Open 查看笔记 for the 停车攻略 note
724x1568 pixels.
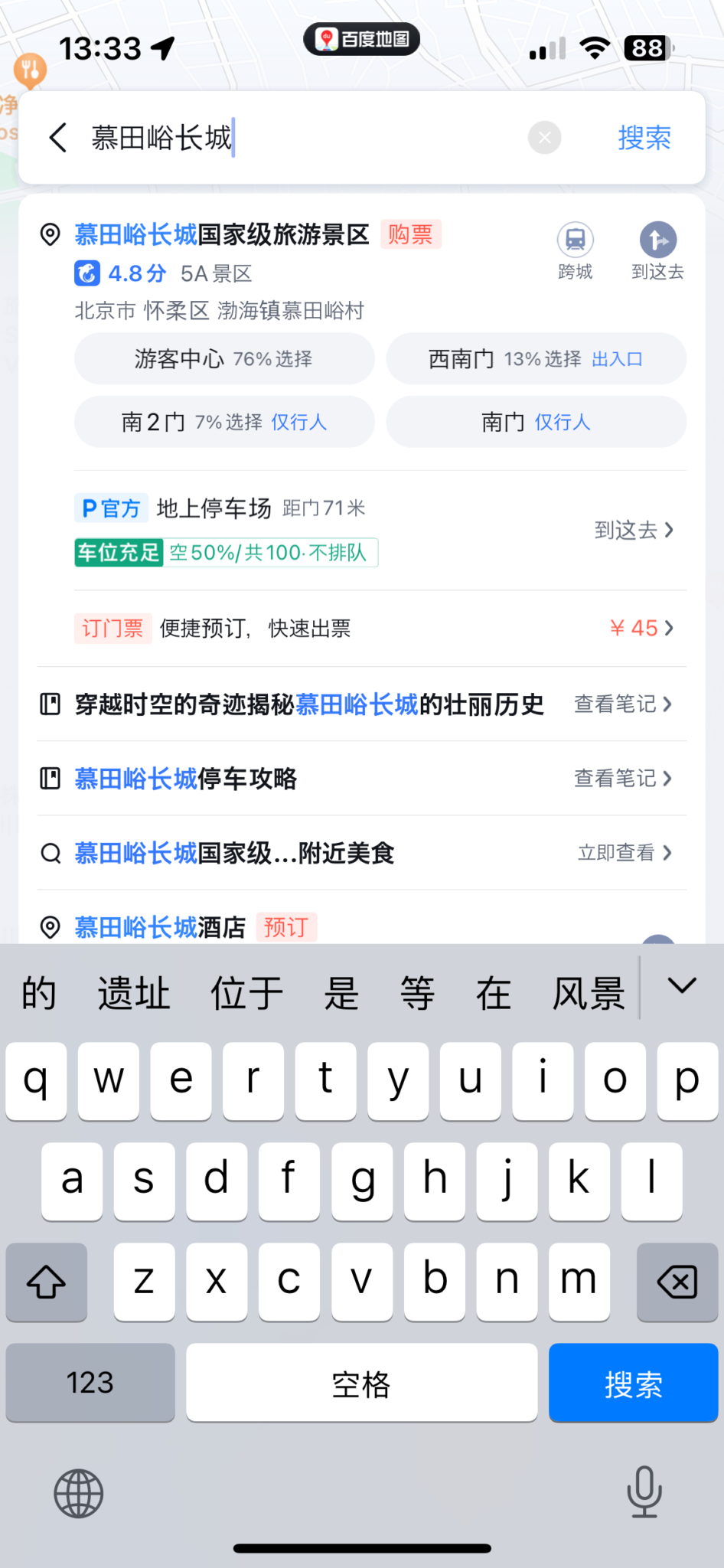pyautogui.click(x=615, y=779)
